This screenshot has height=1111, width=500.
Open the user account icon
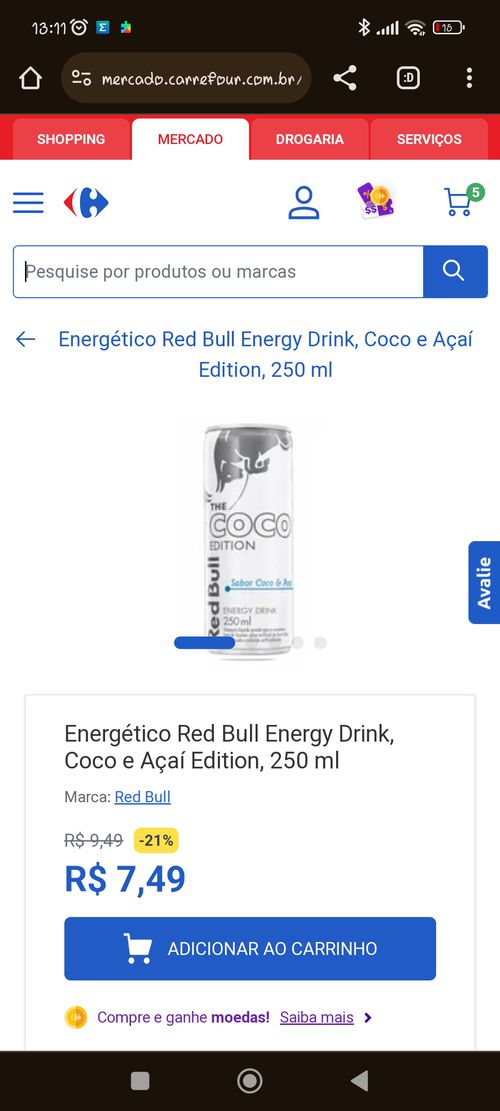[x=304, y=203]
